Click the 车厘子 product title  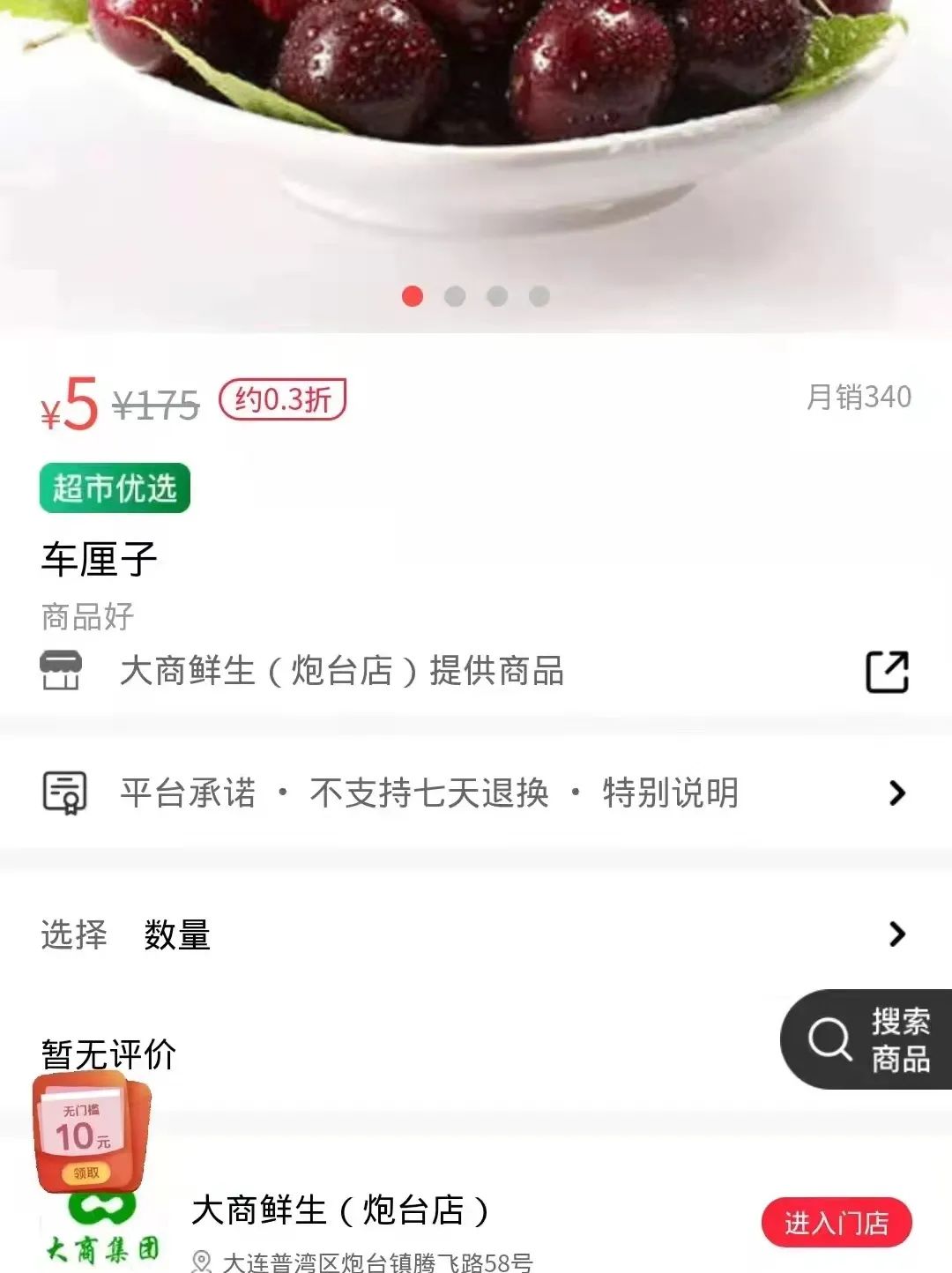[97, 560]
